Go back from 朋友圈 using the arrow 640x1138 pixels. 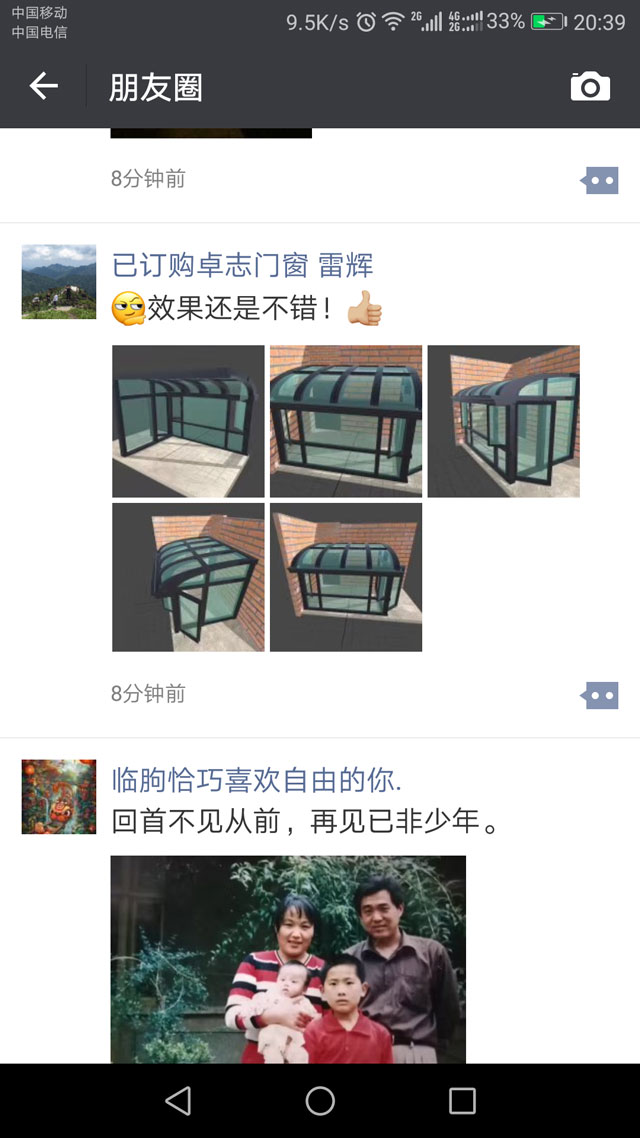click(44, 87)
